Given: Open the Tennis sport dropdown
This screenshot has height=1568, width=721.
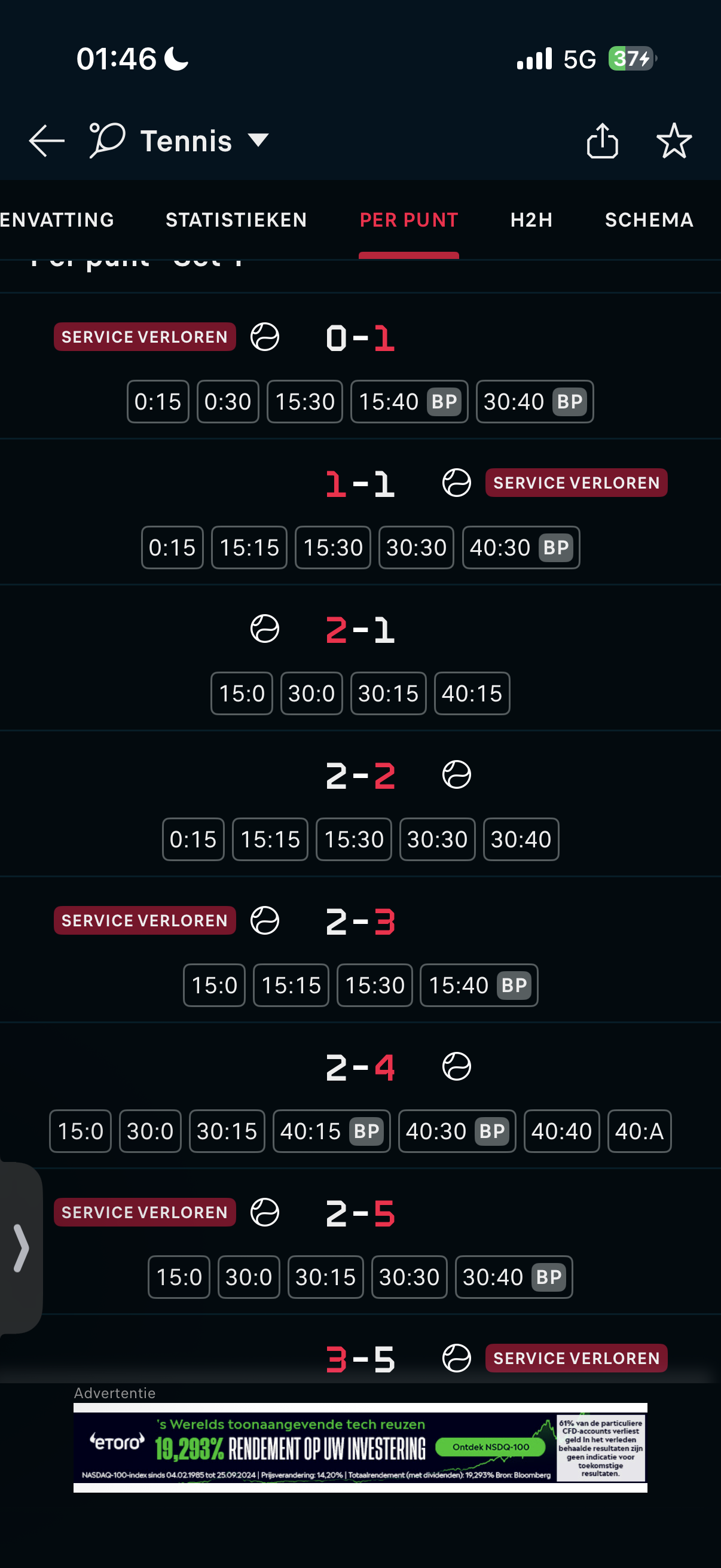Looking at the screenshot, I should point(179,141).
